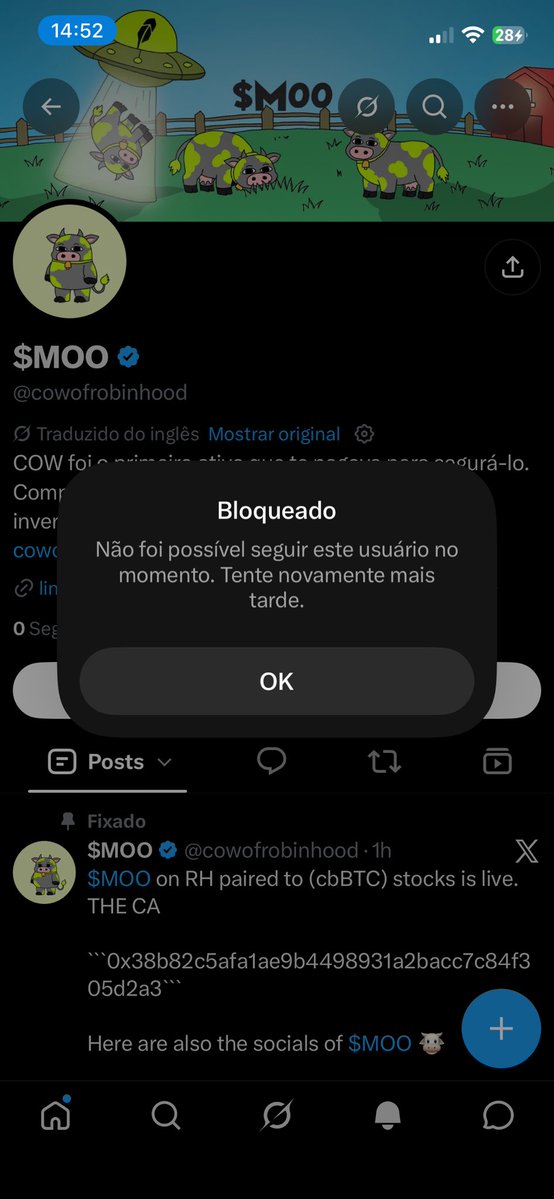The height and width of the screenshot is (1199, 554).
Task: Search this profile with the magnifier icon
Action: click(435, 106)
